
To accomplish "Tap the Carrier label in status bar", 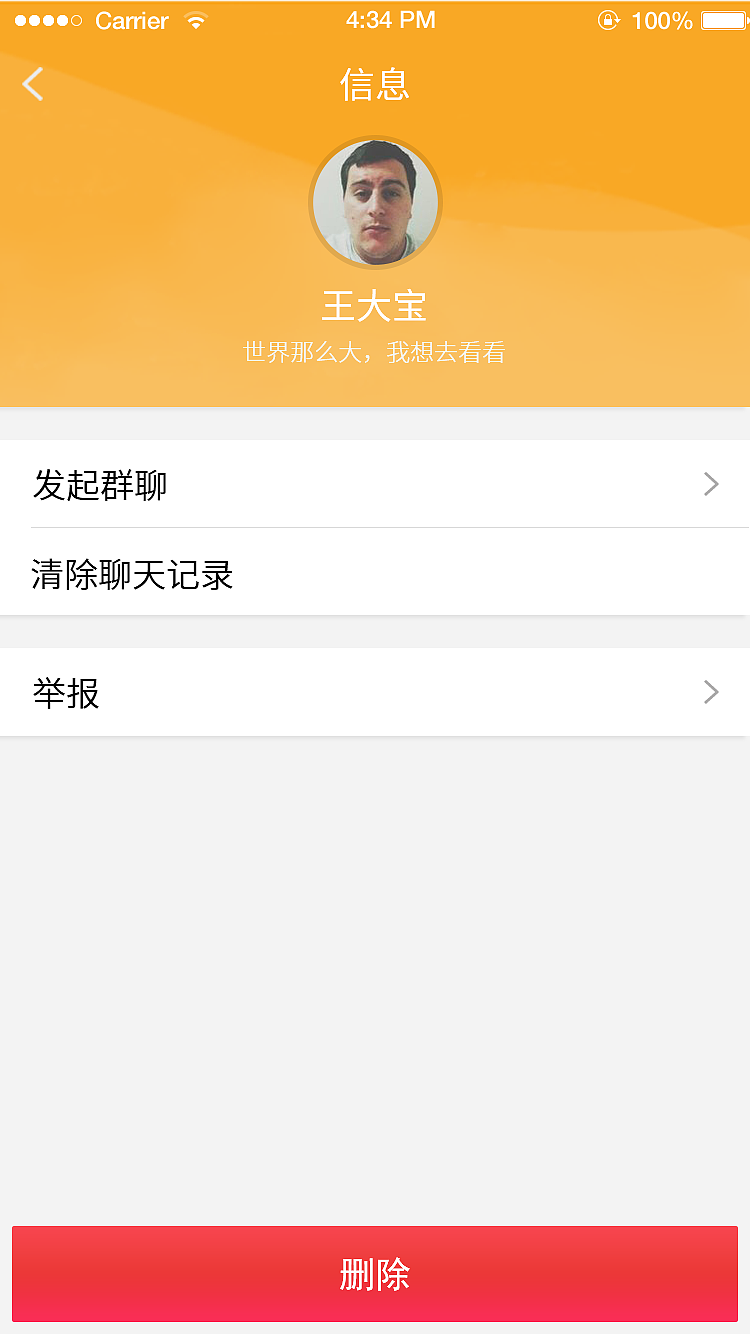I will (131, 20).
